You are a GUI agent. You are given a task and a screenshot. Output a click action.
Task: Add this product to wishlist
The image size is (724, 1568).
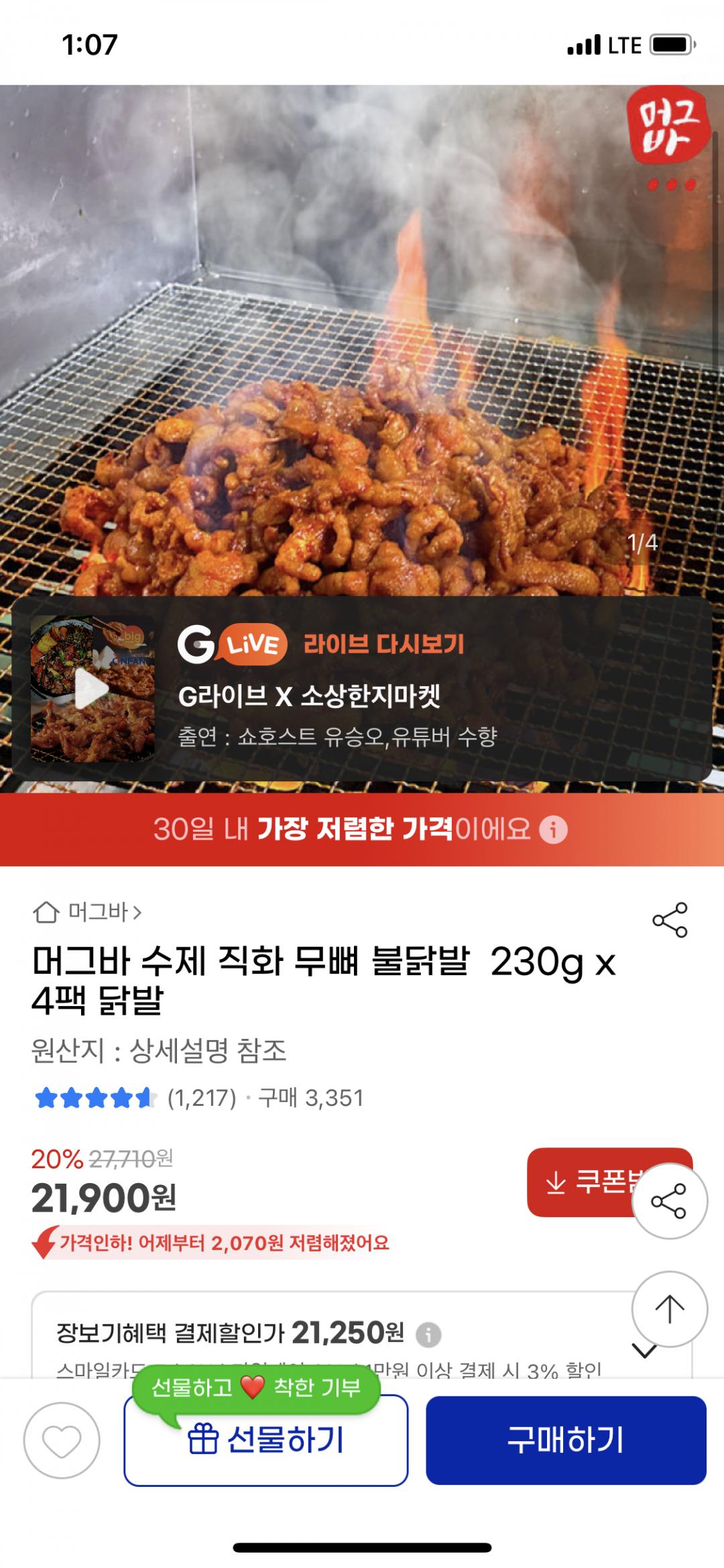pyautogui.click(x=62, y=1441)
